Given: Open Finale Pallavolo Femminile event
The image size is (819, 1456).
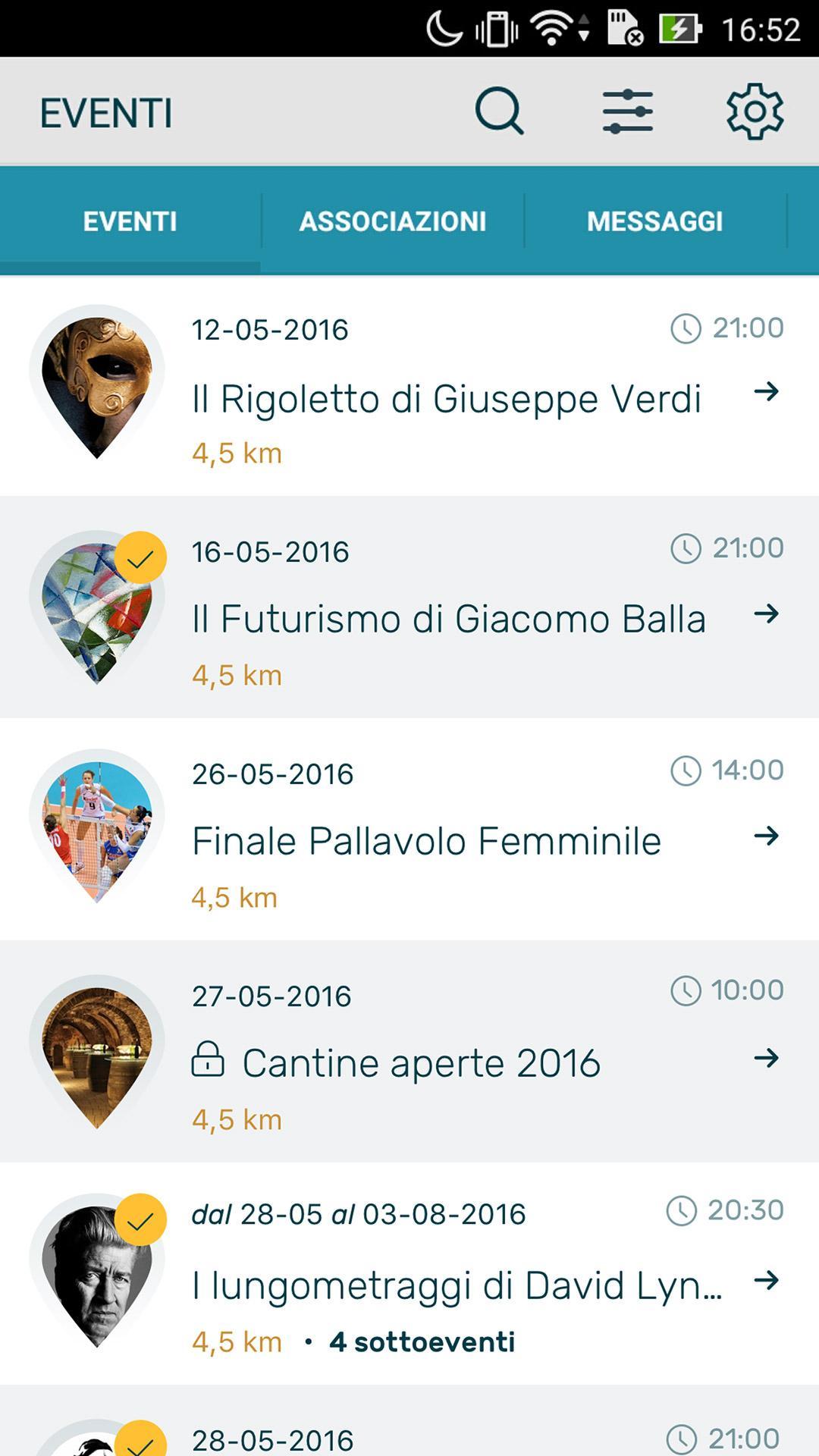Looking at the screenshot, I should (426, 841).
